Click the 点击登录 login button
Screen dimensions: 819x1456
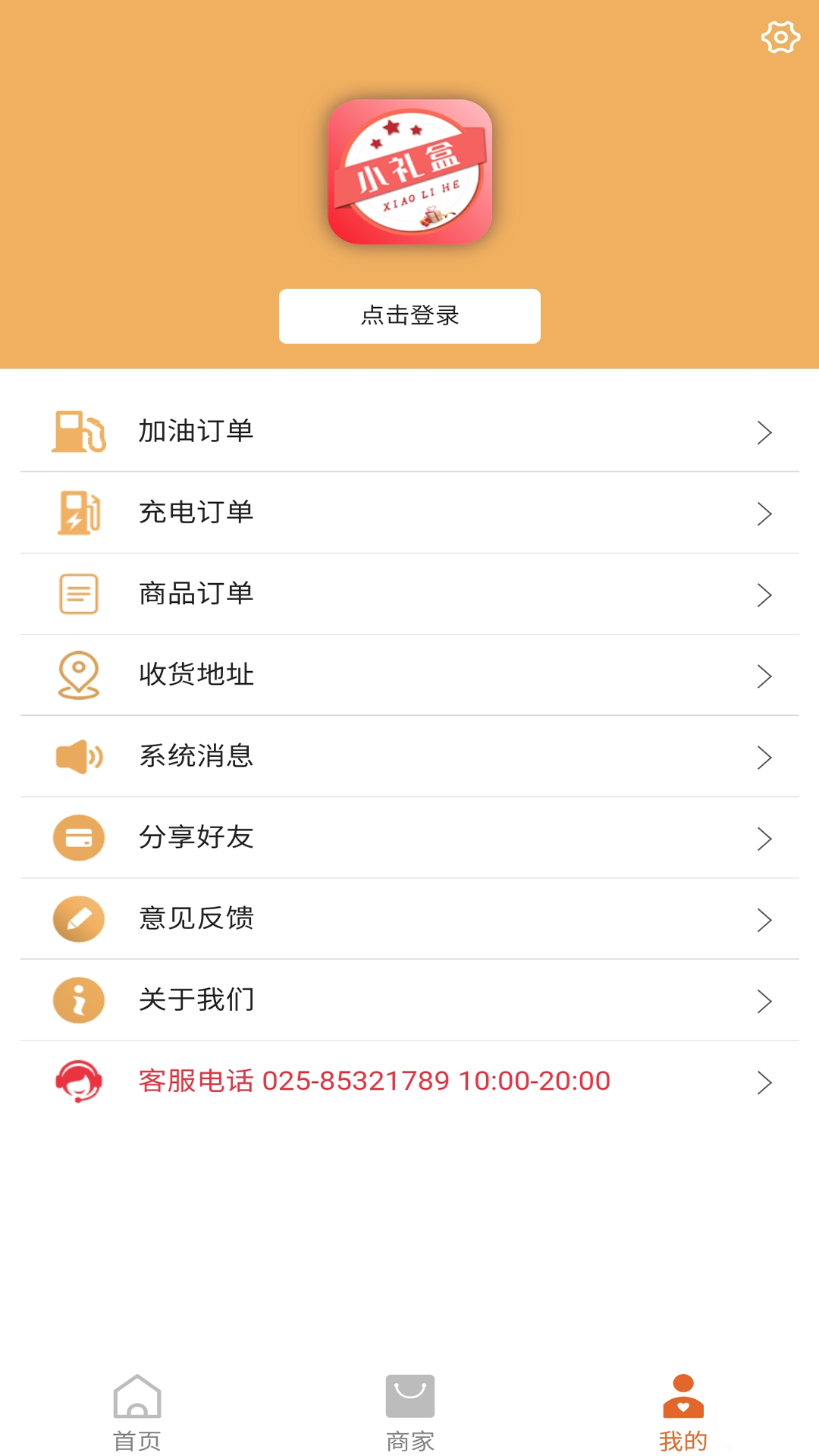click(x=409, y=315)
